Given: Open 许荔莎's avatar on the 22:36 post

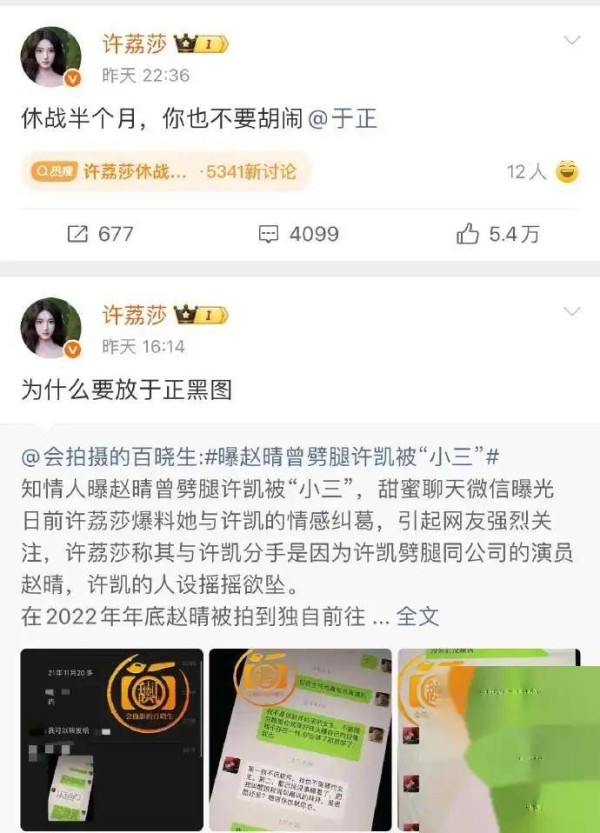Looking at the screenshot, I should (51, 58).
